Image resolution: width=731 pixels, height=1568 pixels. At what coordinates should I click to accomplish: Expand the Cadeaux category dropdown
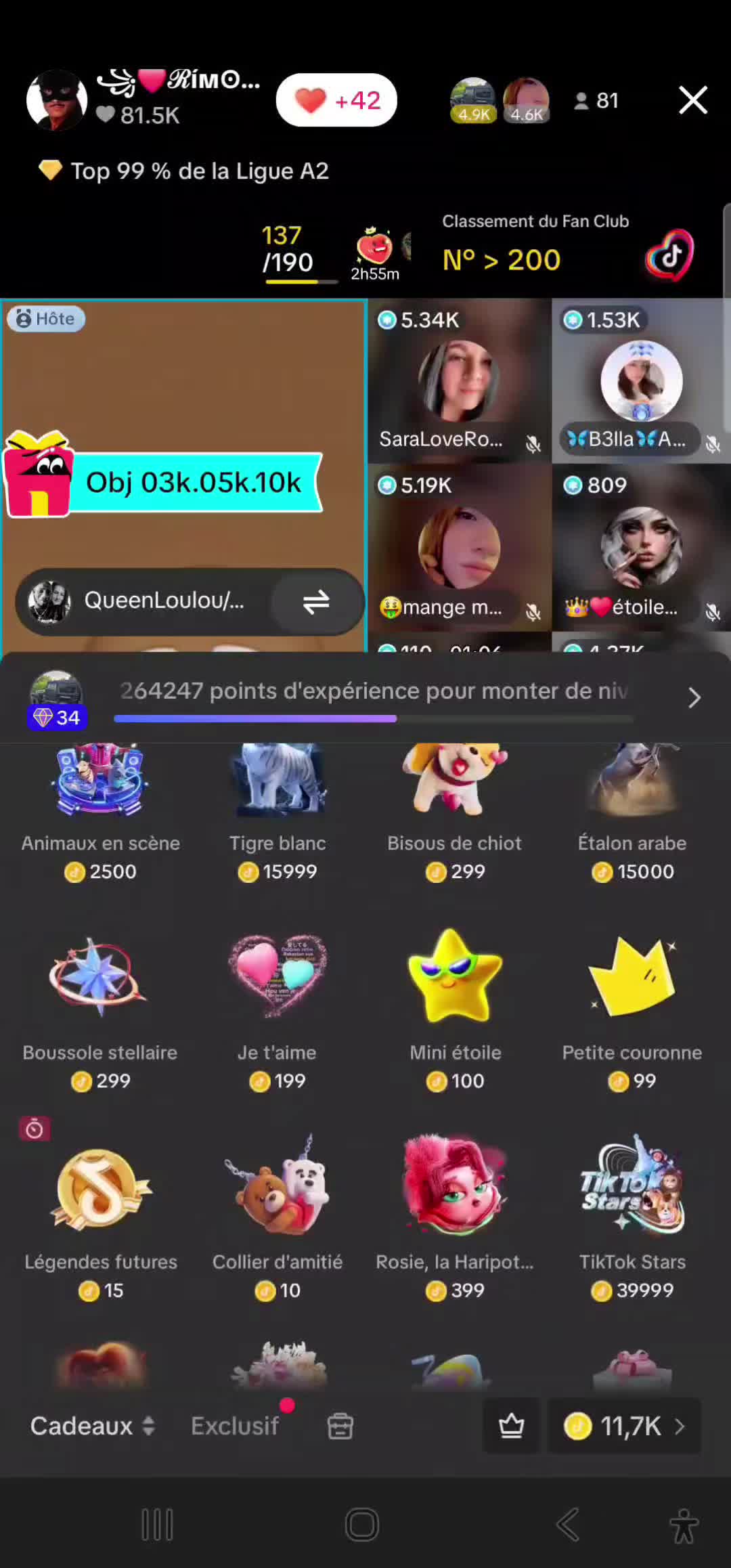click(93, 1426)
